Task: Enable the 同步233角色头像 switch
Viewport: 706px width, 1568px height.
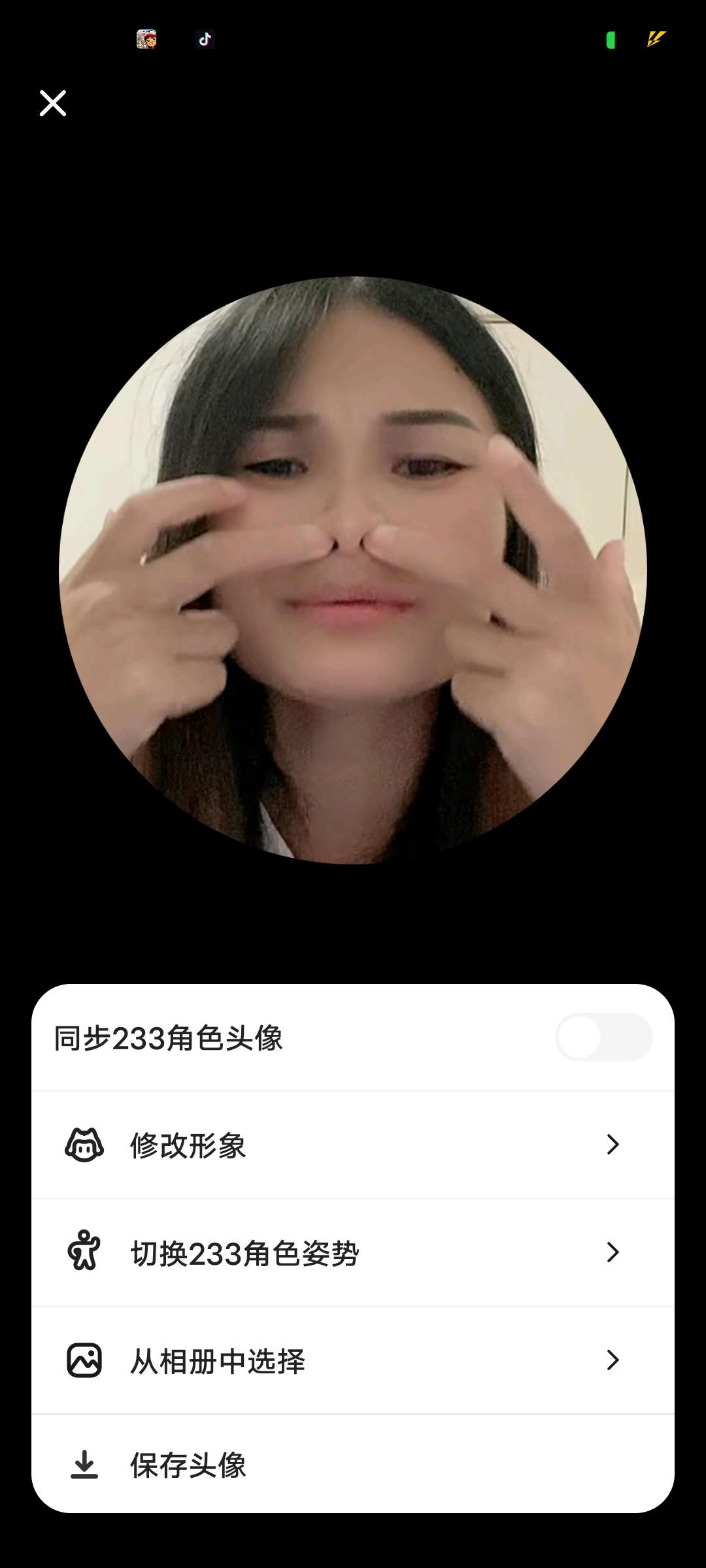Action: tap(603, 1037)
